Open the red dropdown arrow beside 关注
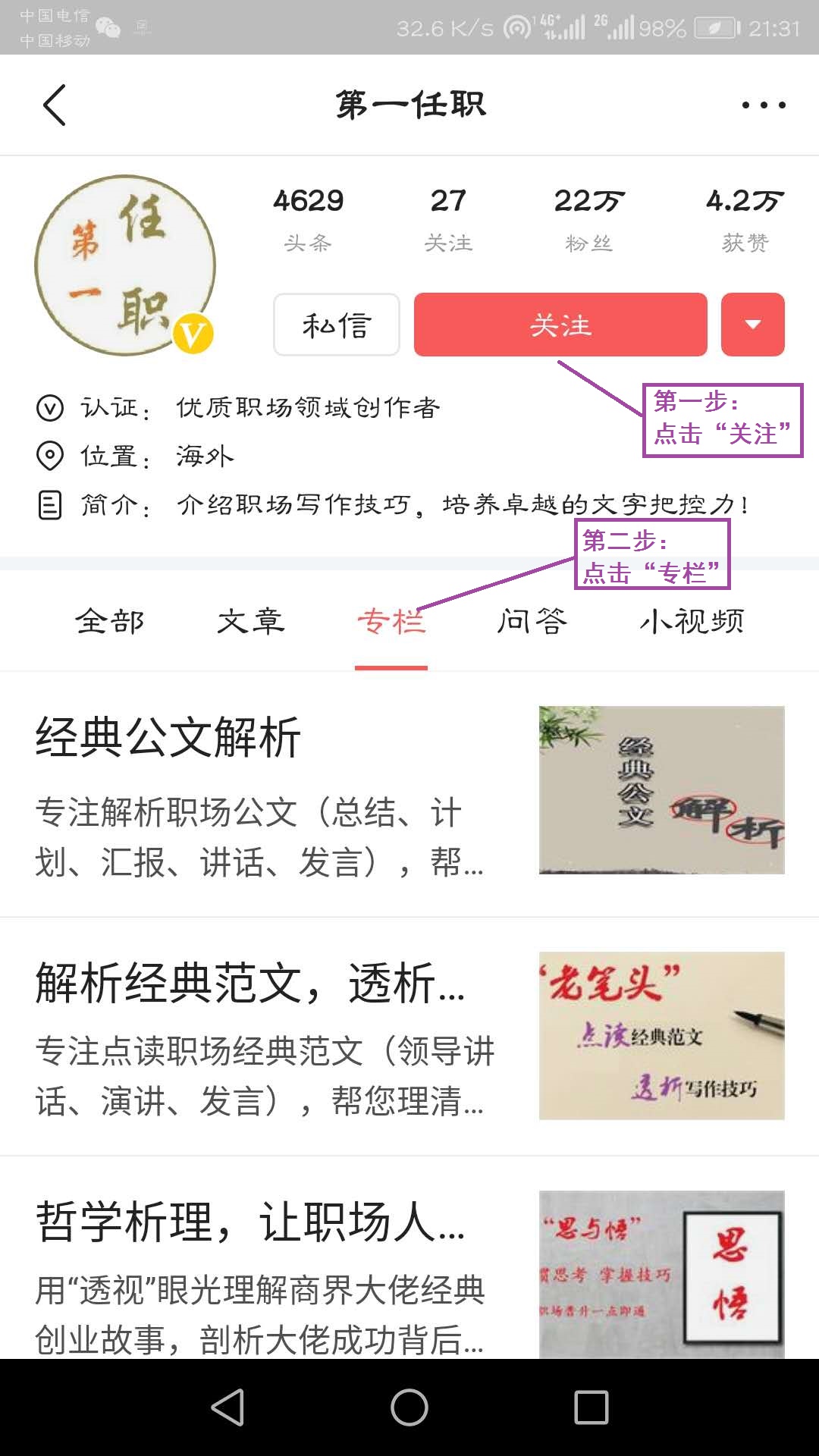Screen dimensions: 819x1456 click(753, 325)
